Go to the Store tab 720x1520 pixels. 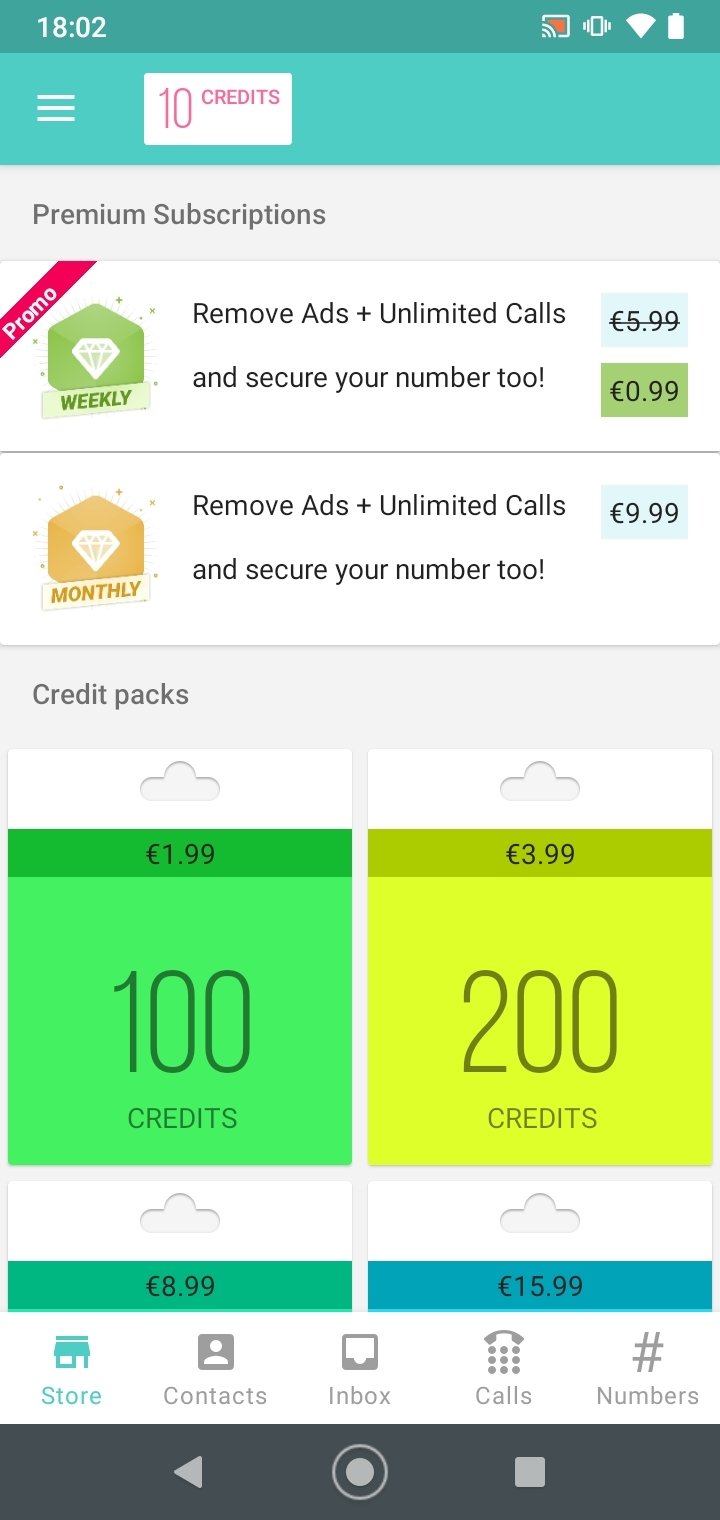pyautogui.click(x=72, y=1368)
